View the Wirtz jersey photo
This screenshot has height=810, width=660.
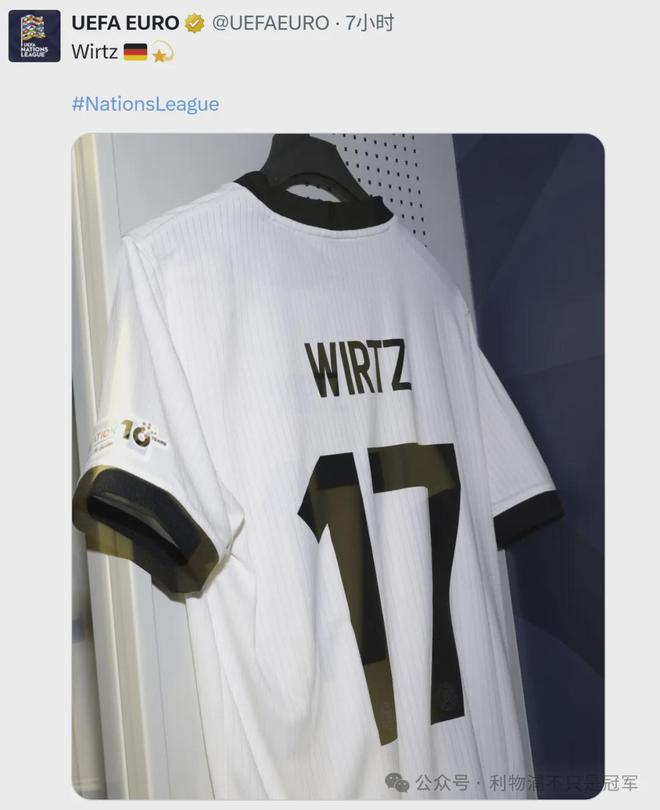click(338, 465)
